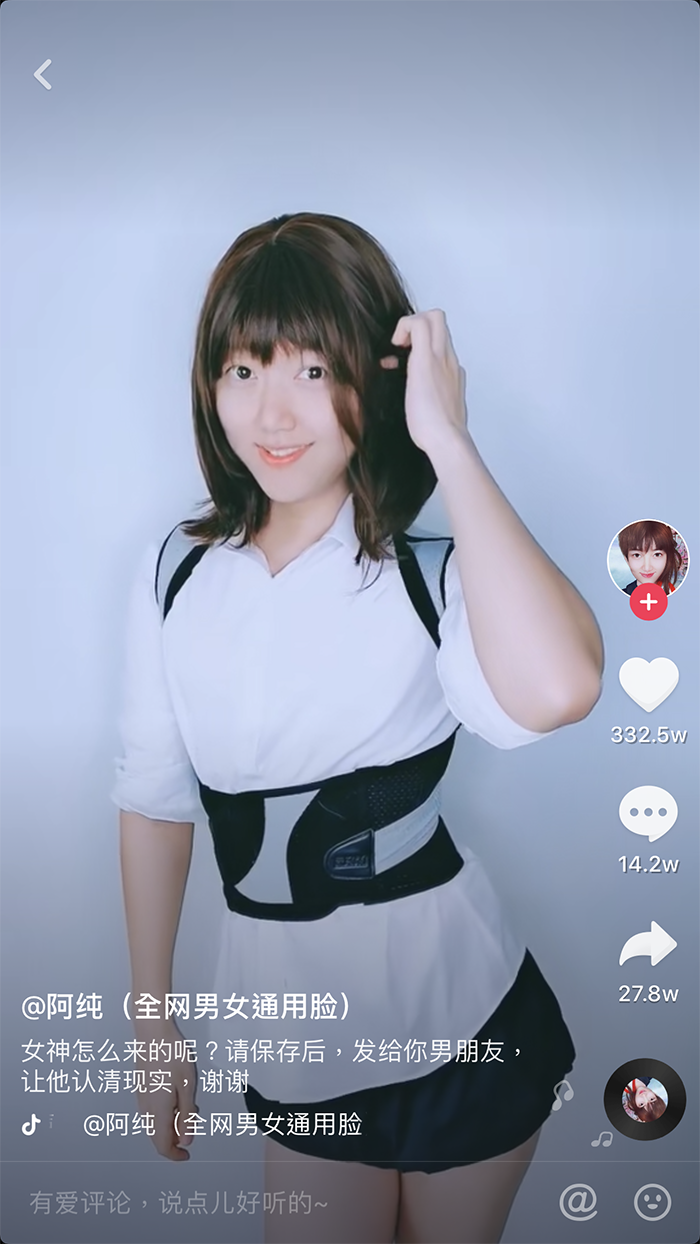This screenshot has width=700, height=1244.
Task: Open the sound track titled @阿纯
Action: pyautogui.click(x=221, y=1124)
